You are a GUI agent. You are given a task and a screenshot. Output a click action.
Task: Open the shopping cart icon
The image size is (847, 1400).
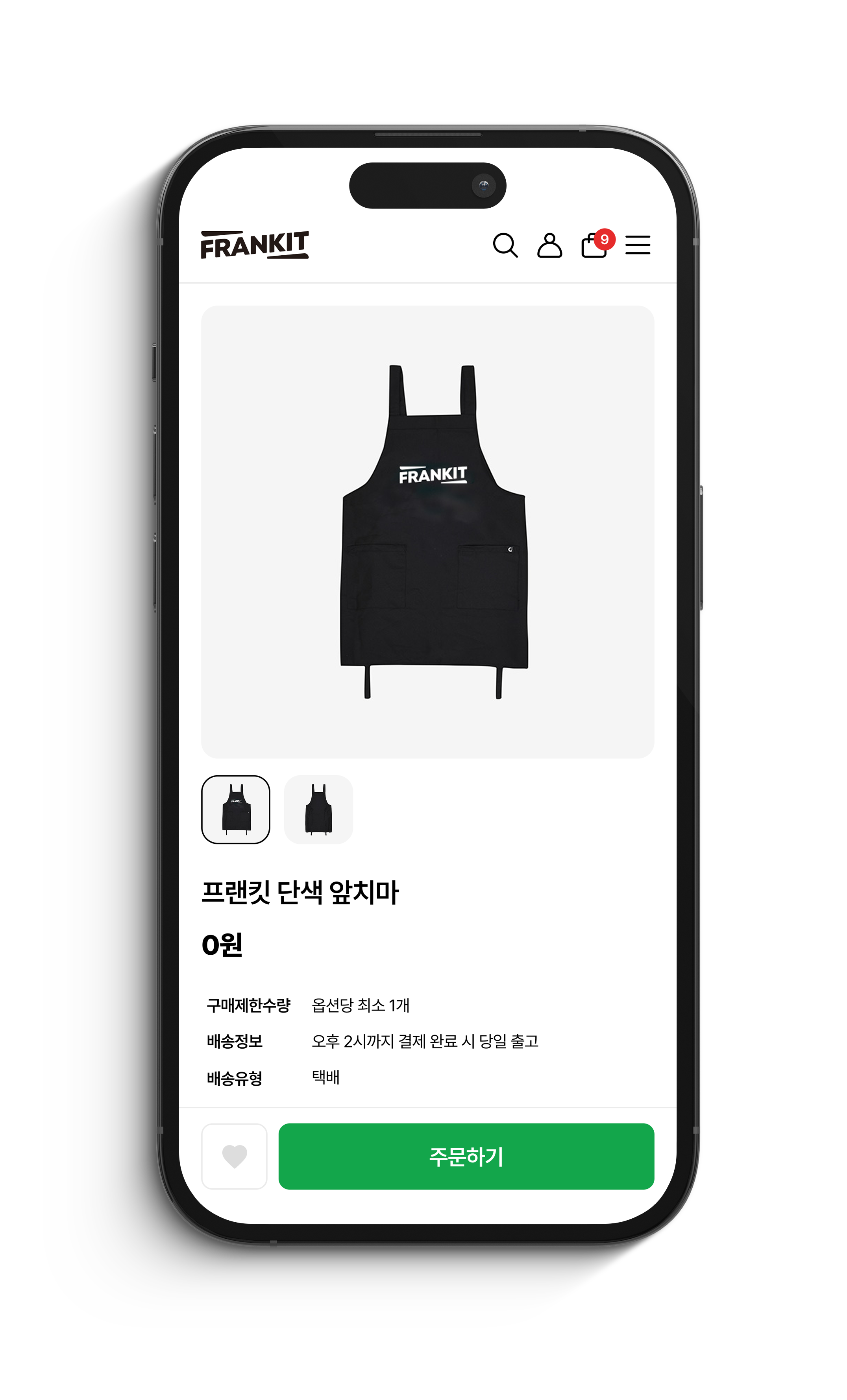(x=594, y=249)
